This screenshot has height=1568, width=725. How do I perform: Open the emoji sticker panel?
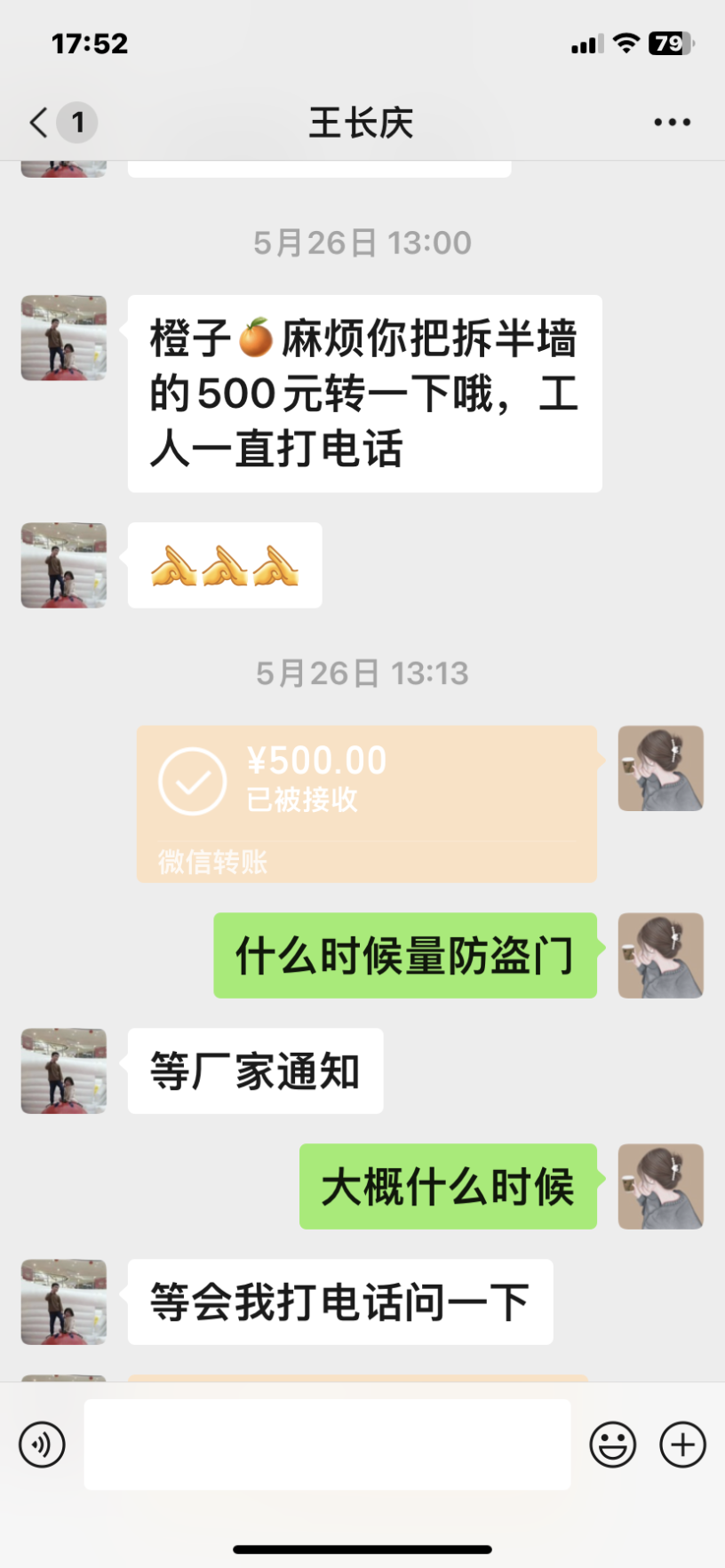pyautogui.click(x=612, y=1444)
